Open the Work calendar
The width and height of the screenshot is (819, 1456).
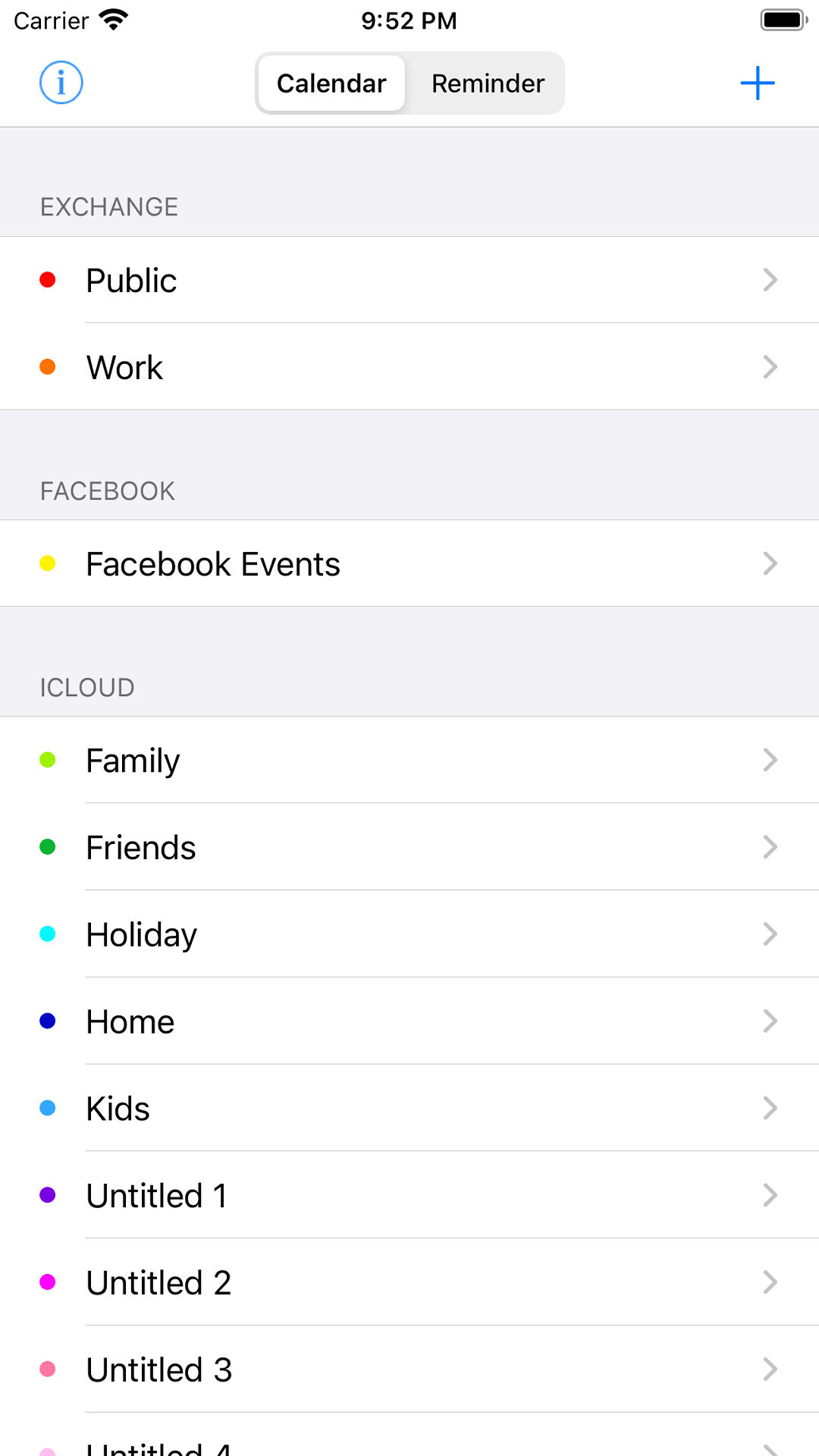point(409,368)
